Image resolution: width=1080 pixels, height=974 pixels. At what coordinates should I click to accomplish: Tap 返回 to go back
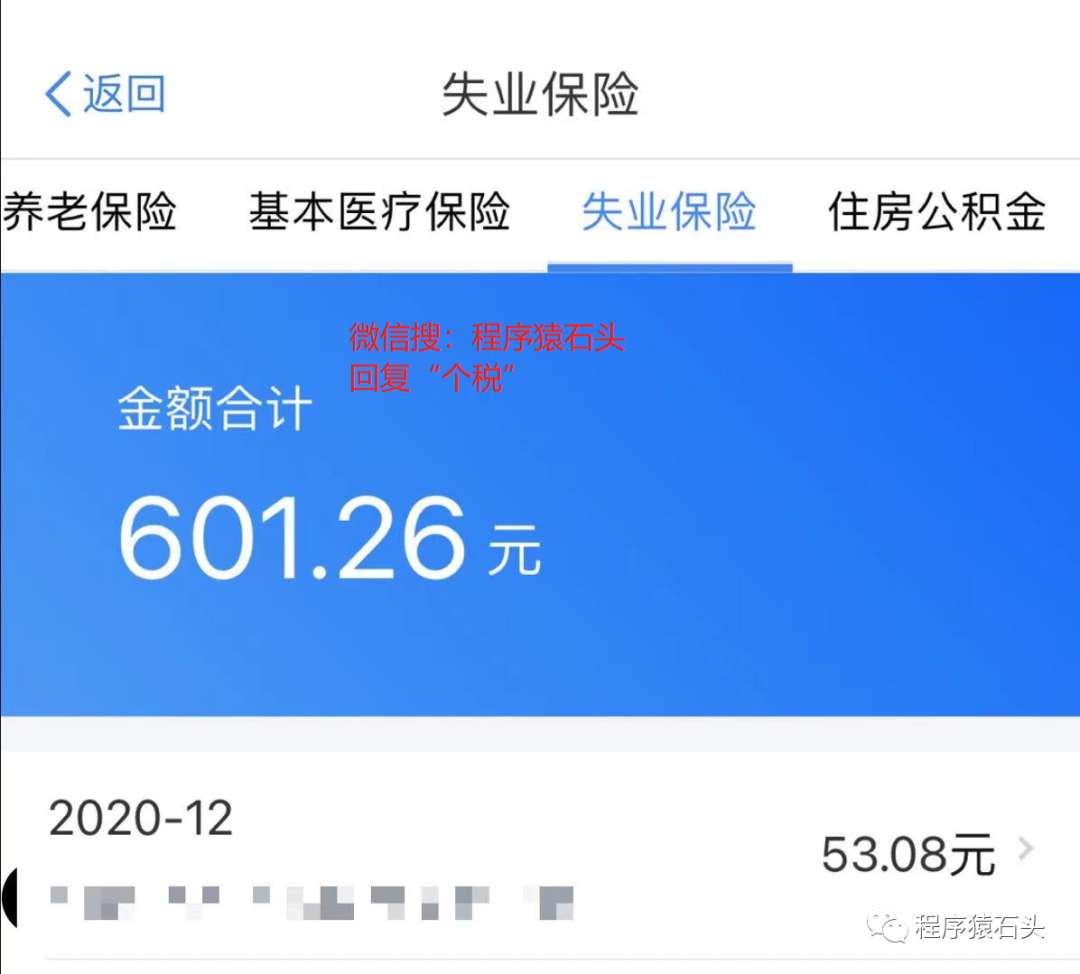105,95
